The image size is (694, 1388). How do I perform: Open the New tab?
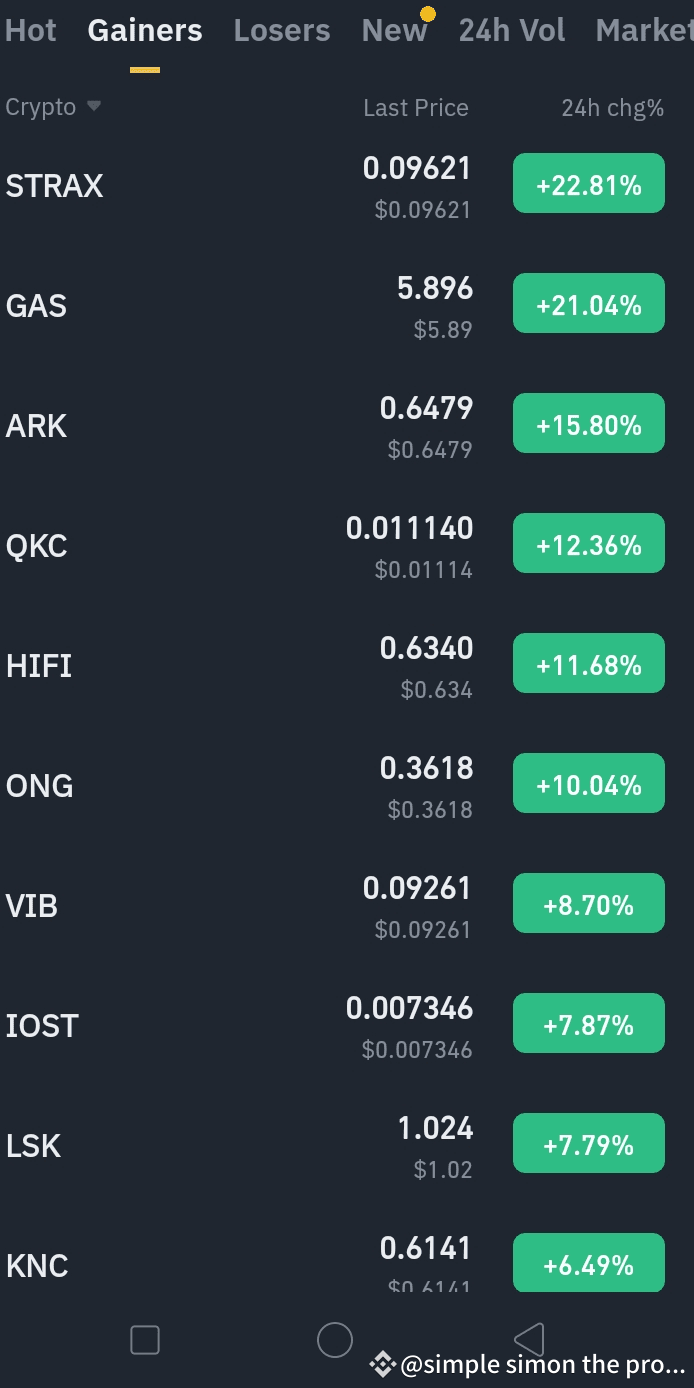394,31
